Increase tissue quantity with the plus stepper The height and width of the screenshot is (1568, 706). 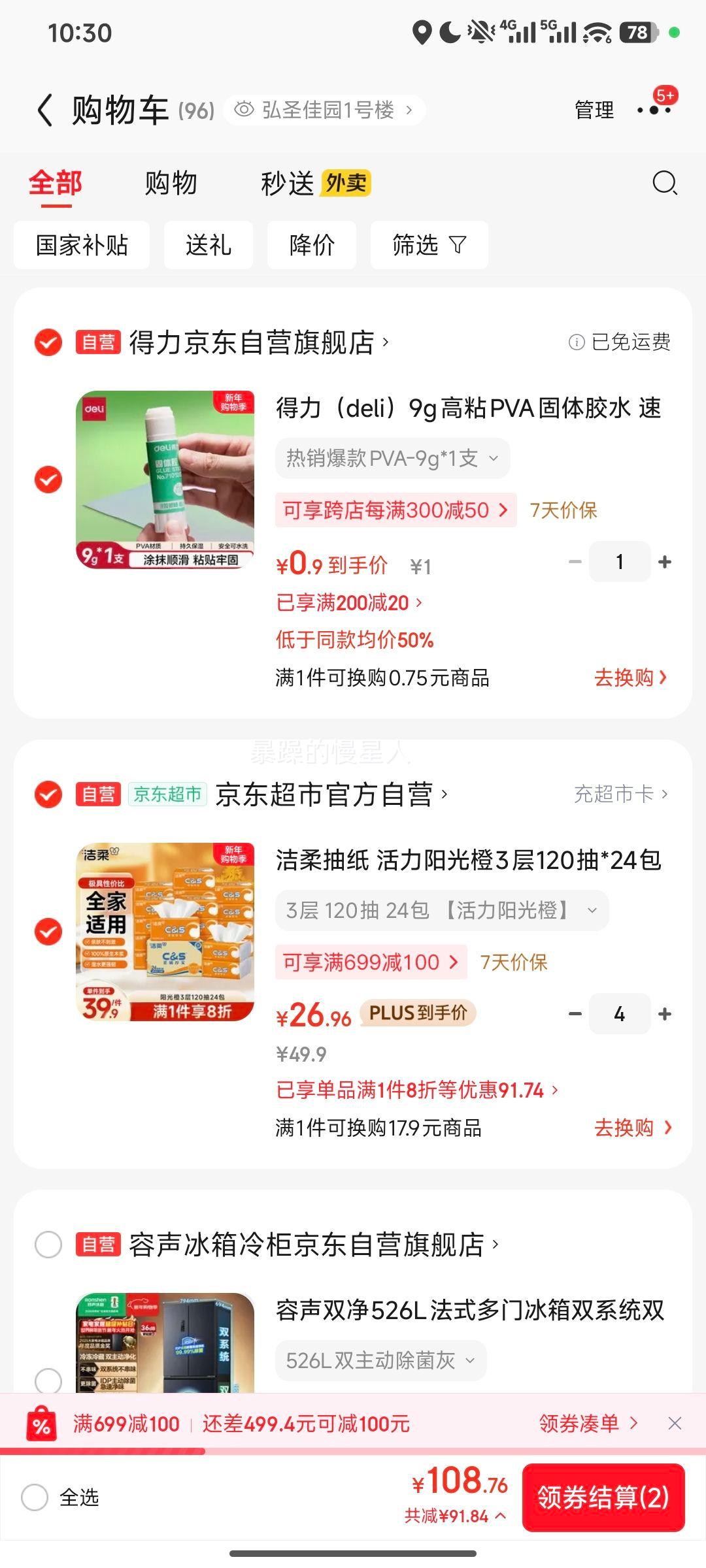click(665, 1014)
